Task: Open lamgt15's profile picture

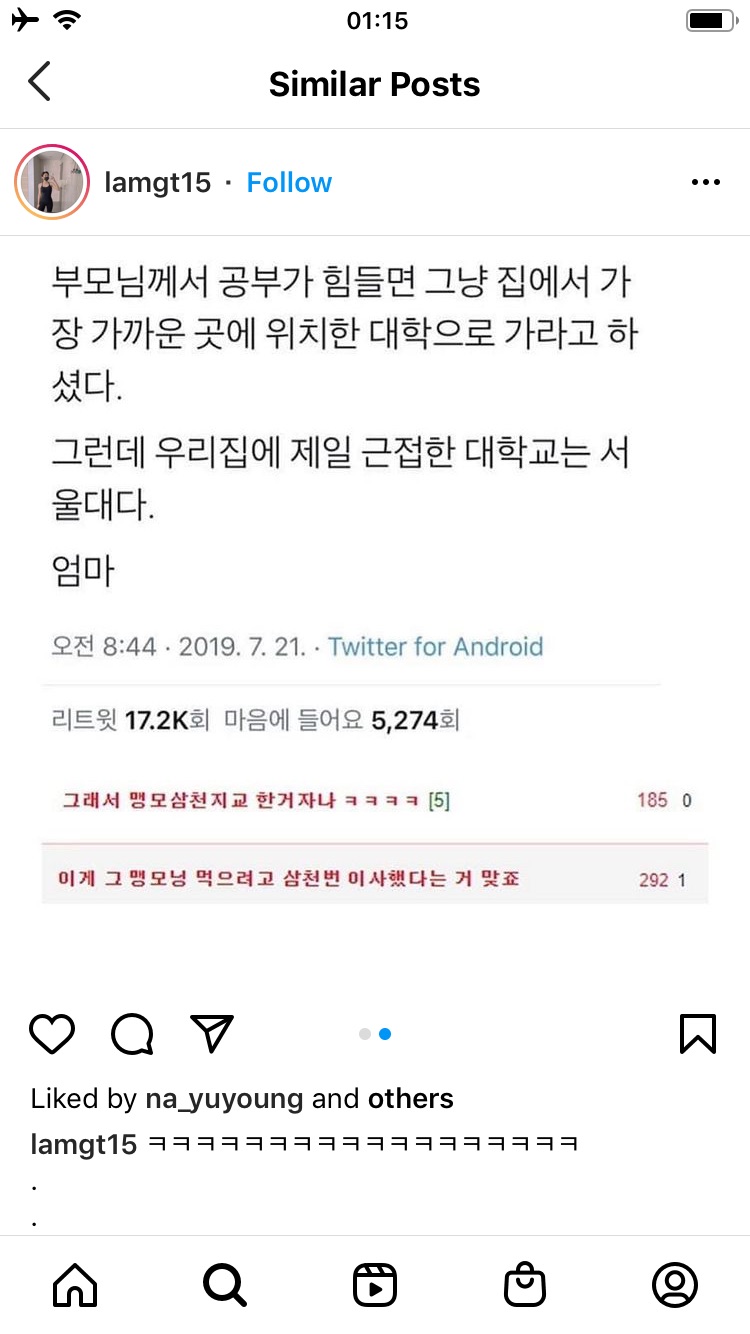Action: pyautogui.click(x=52, y=183)
